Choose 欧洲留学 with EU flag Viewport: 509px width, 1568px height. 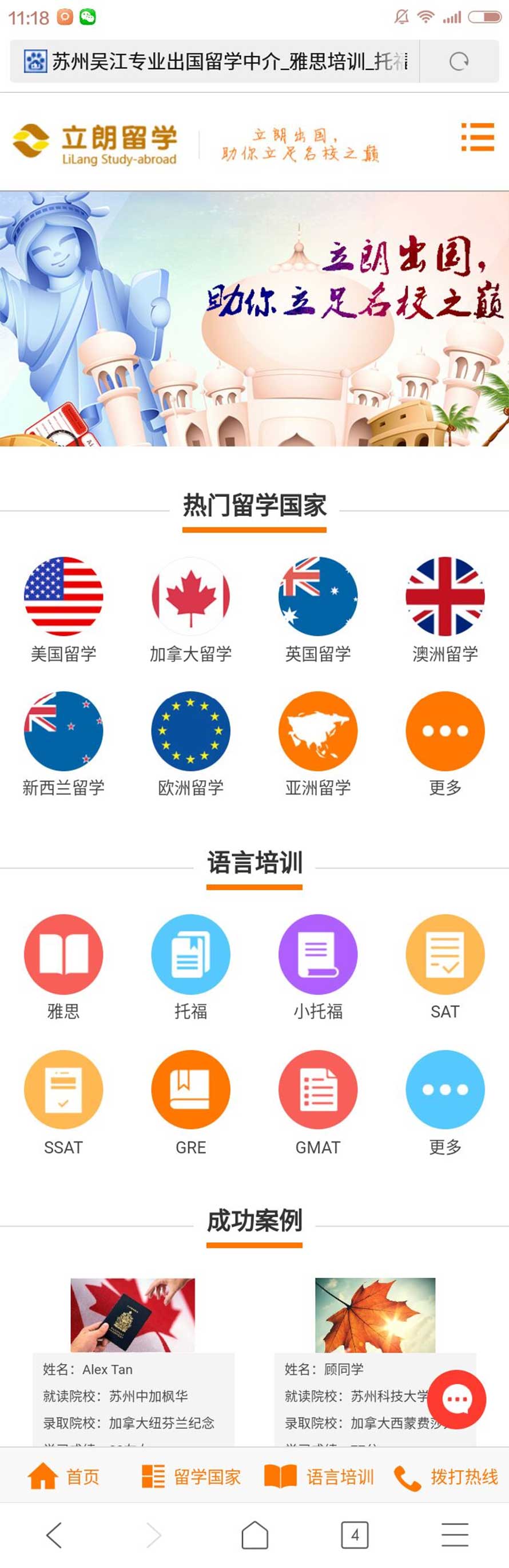[190, 743]
